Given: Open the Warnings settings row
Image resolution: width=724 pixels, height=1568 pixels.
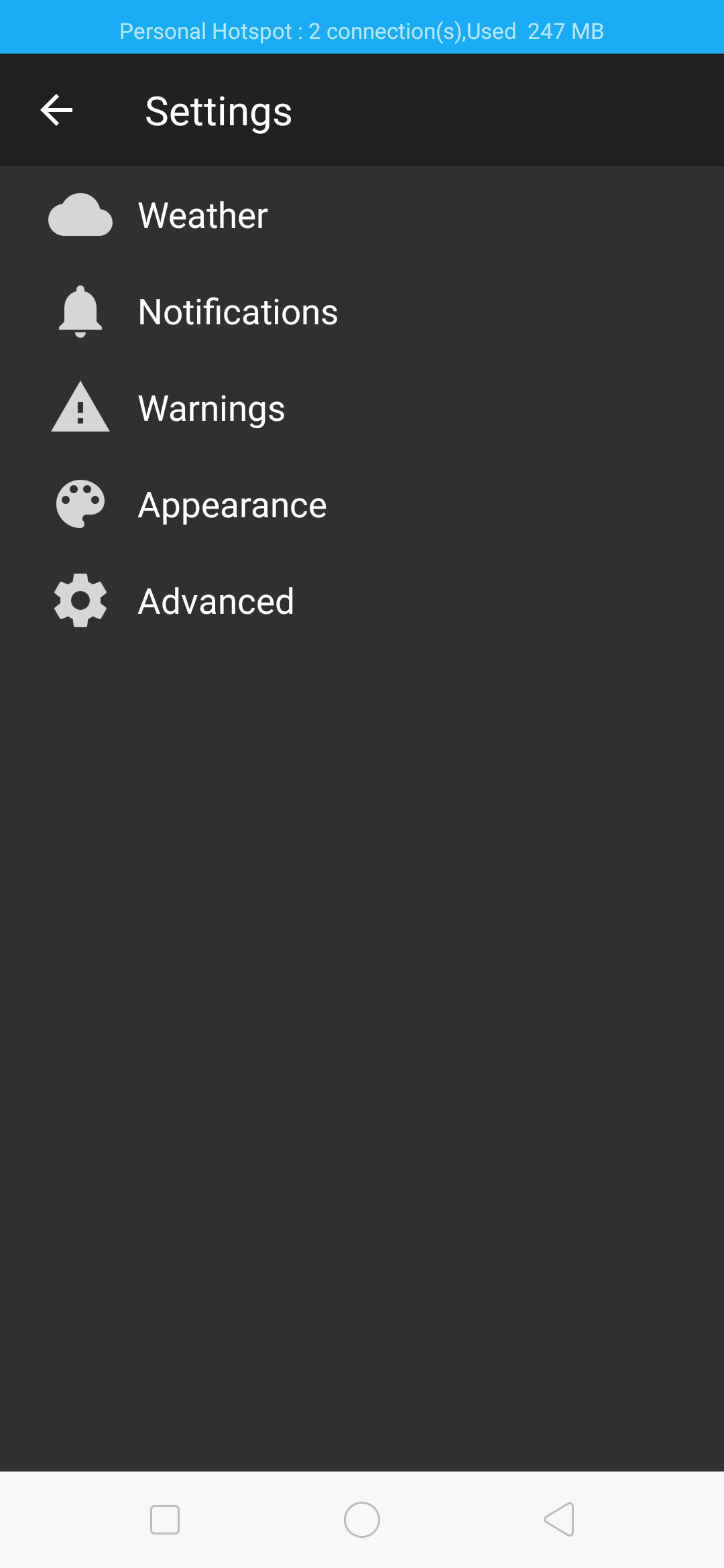Looking at the screenshot, I should pyautogui.click(x=362, y=409).
